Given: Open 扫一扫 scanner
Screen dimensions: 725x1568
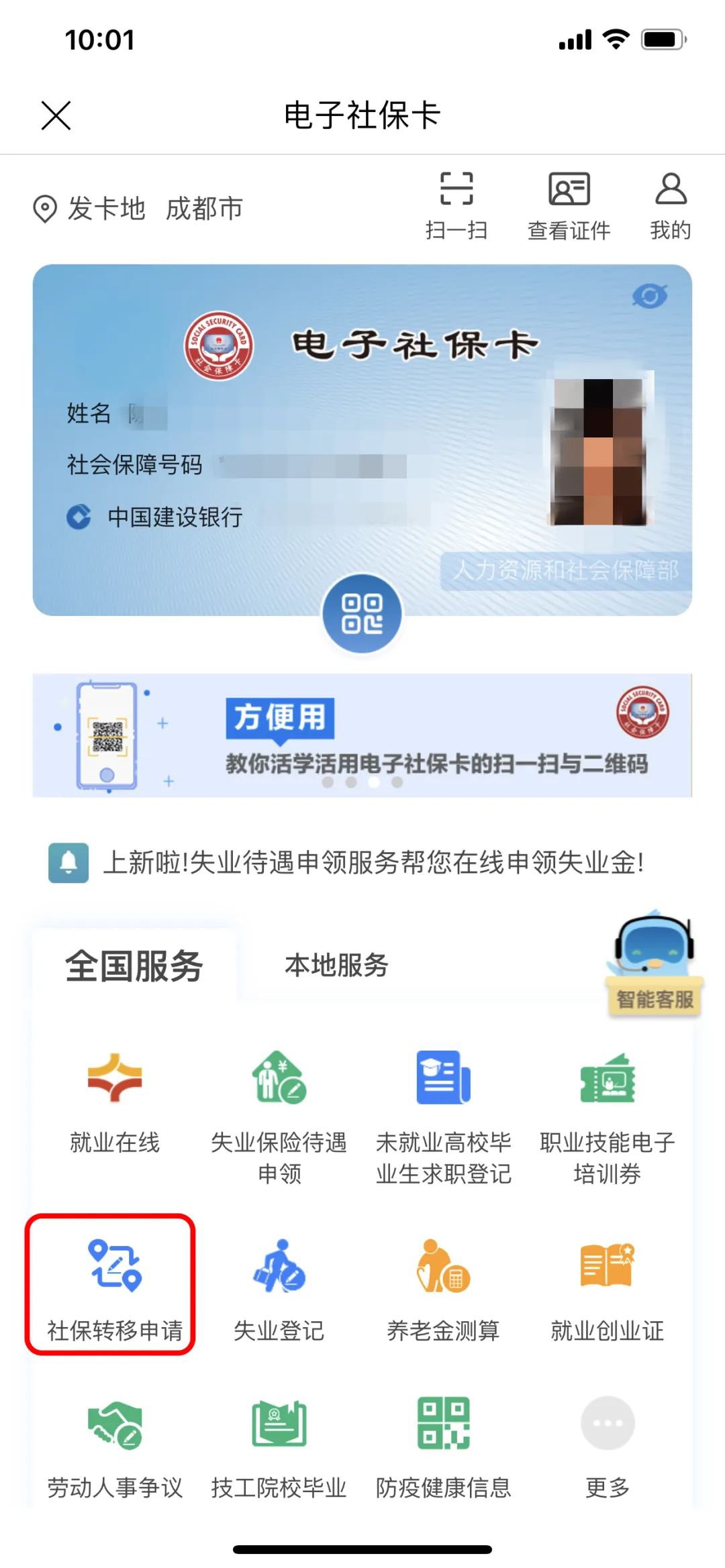Looking at the screenshot, I should [x=456, y=205].
